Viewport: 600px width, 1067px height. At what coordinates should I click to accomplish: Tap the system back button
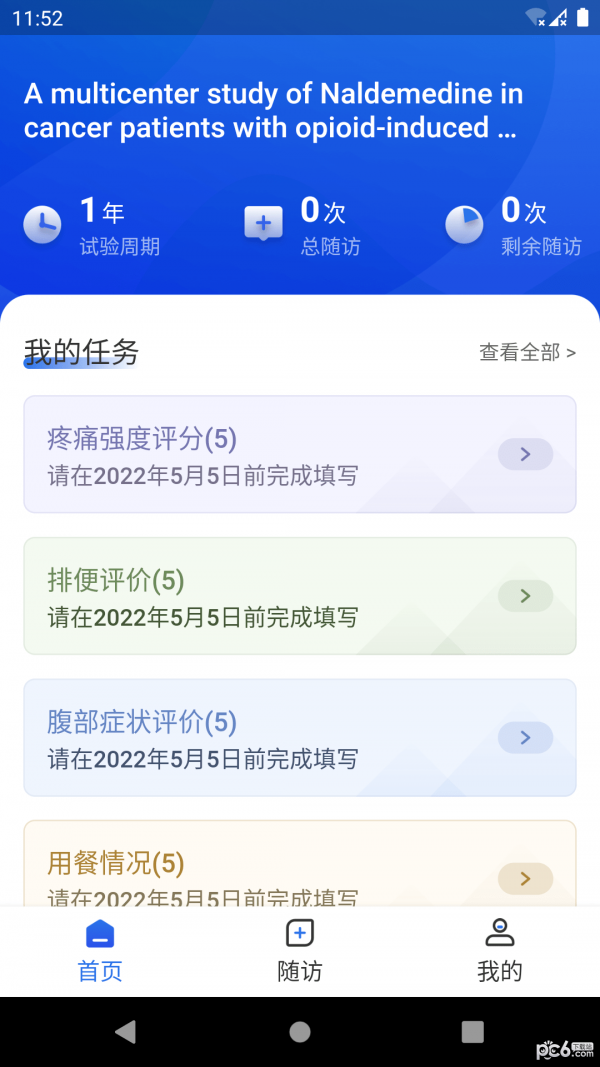125,1031
